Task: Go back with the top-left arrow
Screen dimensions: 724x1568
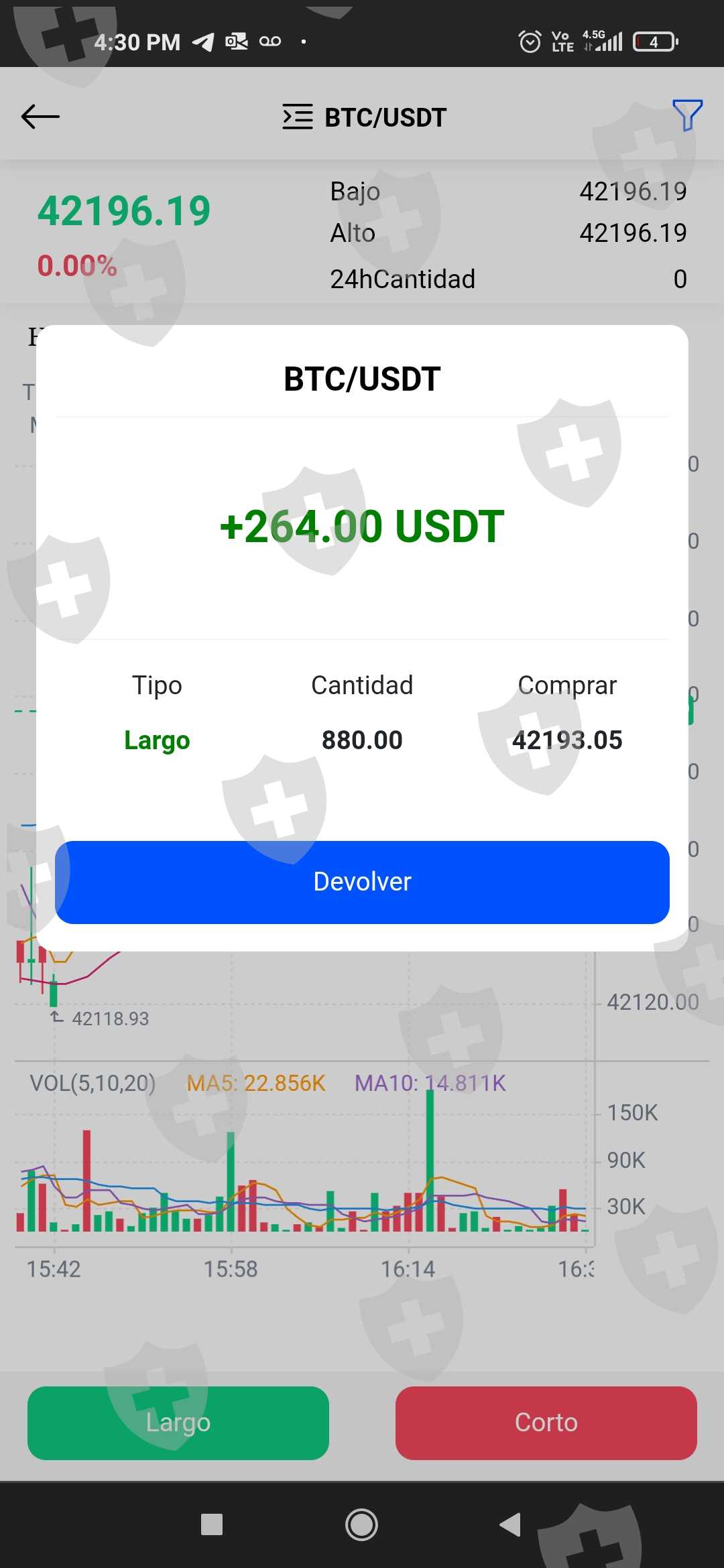Action: point(40,117)
